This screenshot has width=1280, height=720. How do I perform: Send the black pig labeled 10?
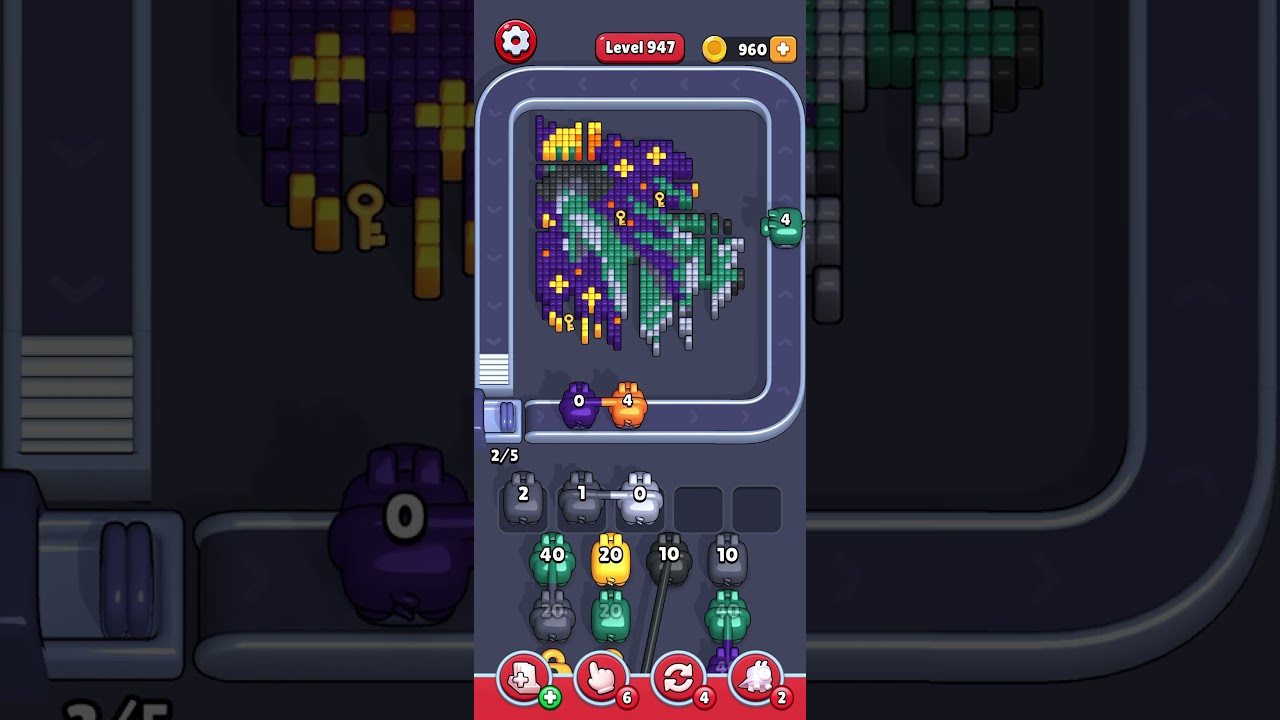pos(669,562)
